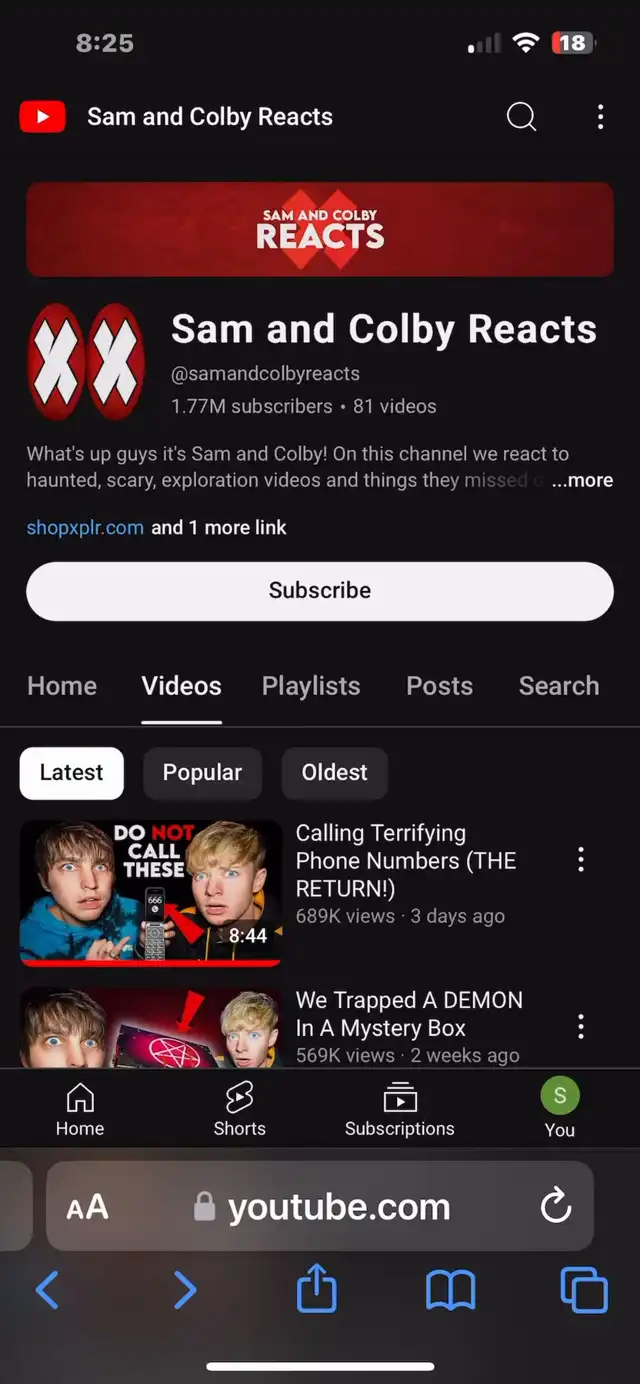Open the You account tab

coord(559,1110)
